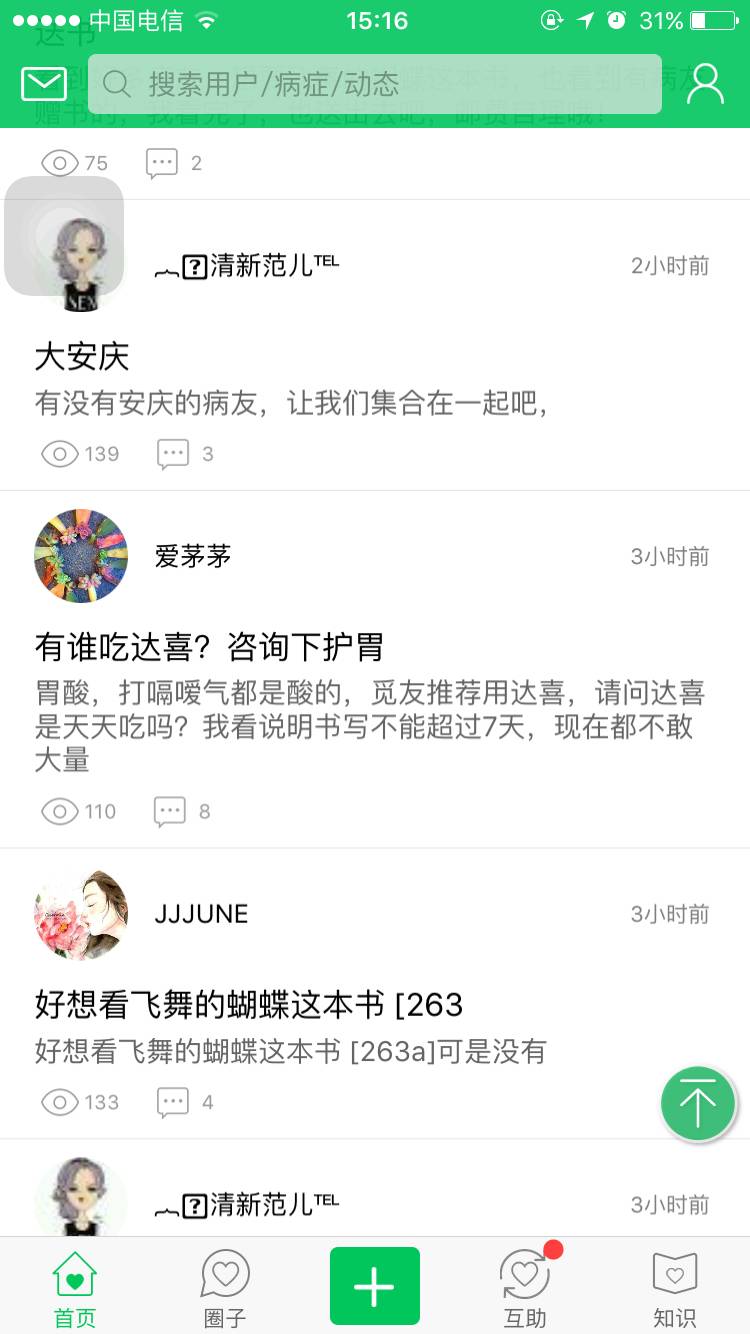The width and height of the screenshot is (750, 1334).
Task: Open comments on JJJUNE's post
Action: (x=186, y=1102)
